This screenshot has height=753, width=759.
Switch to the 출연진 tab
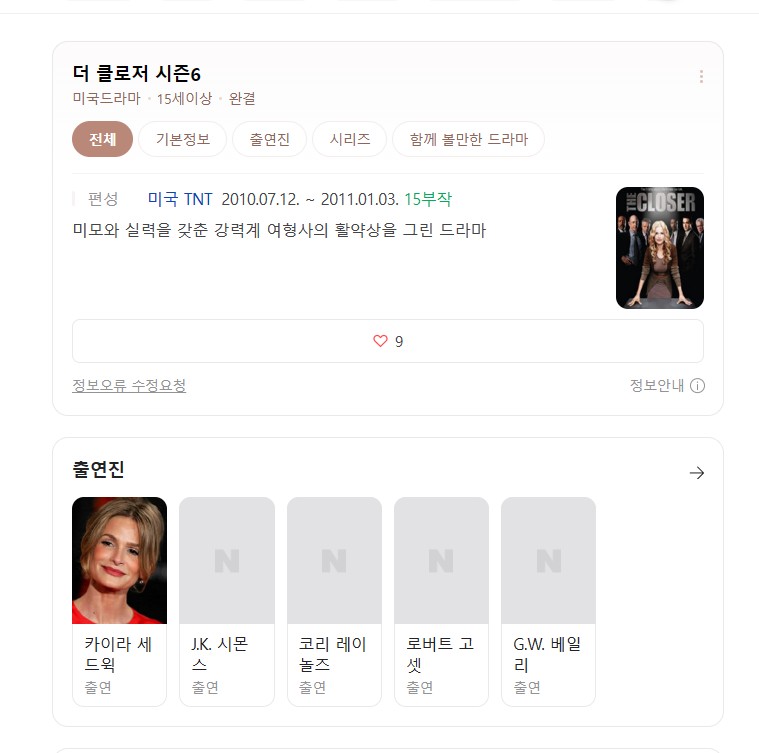click(269, 139)
